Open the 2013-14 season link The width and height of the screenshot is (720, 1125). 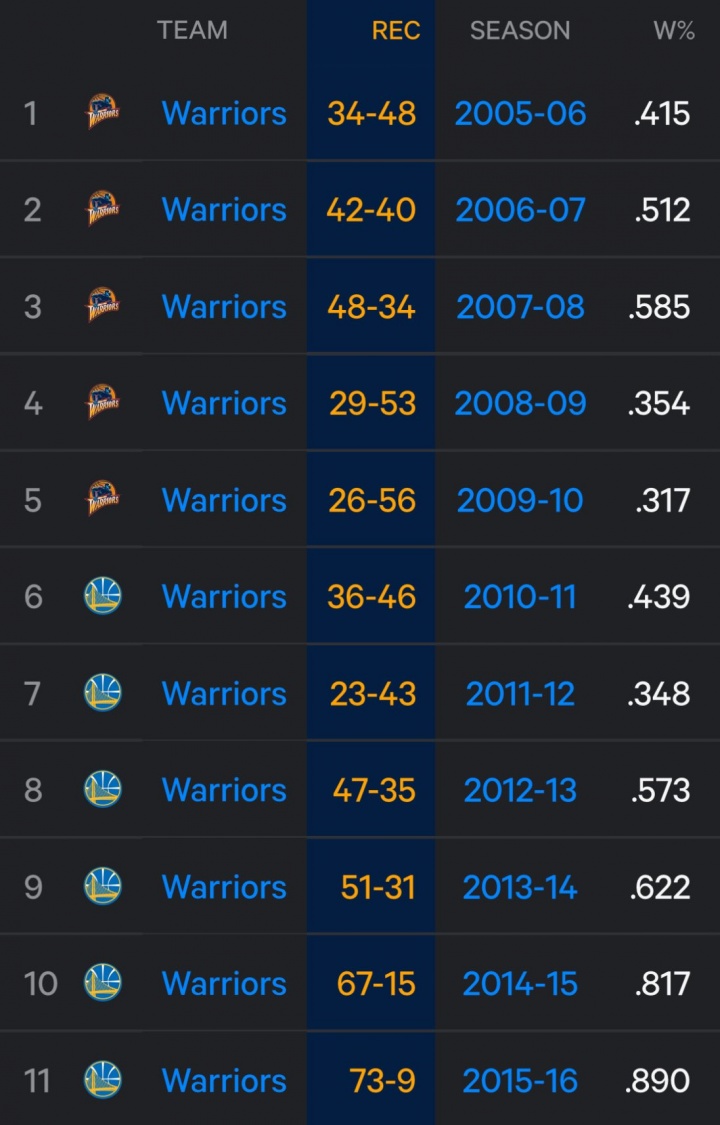pos(520,887)
